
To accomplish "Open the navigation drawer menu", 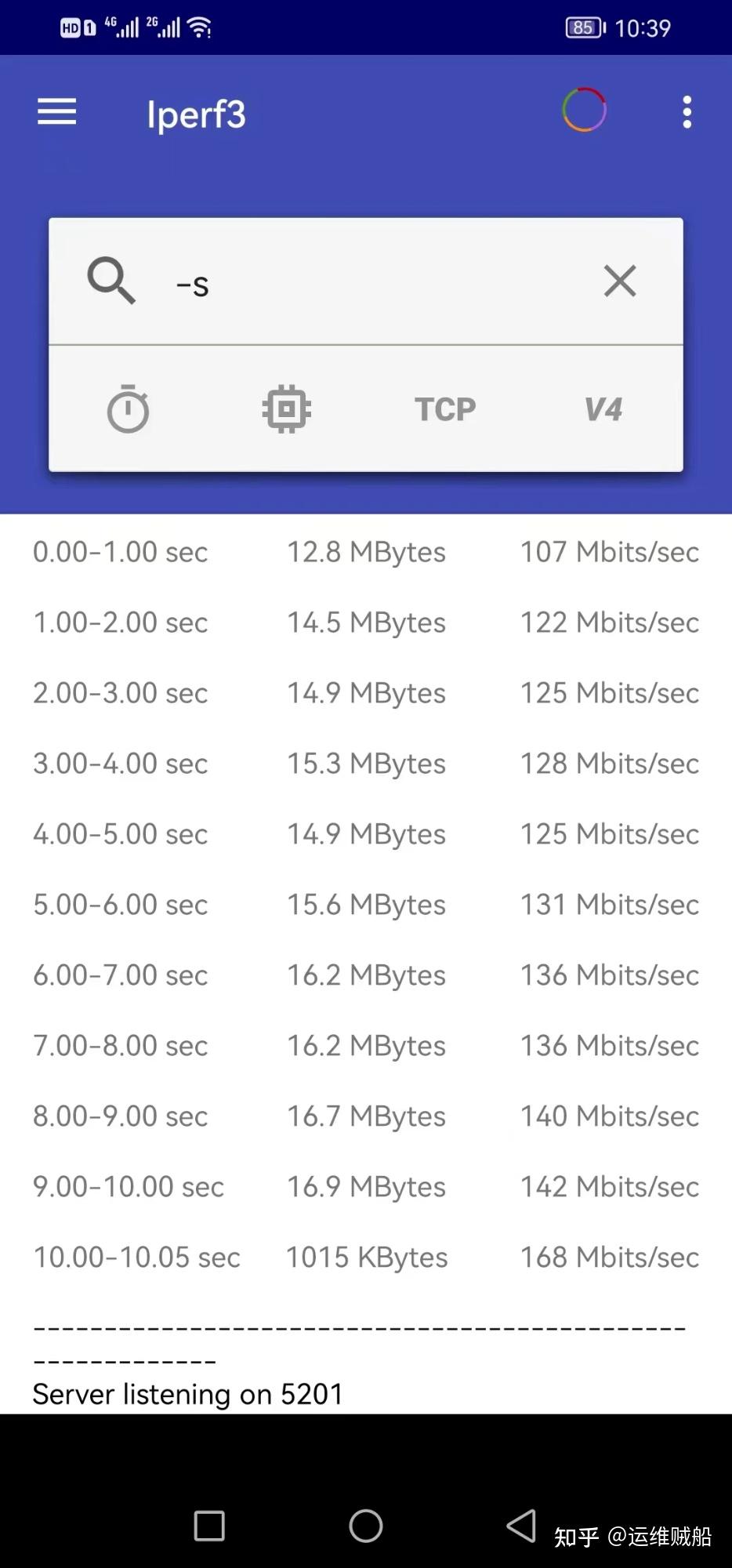I will coord(56,112).
